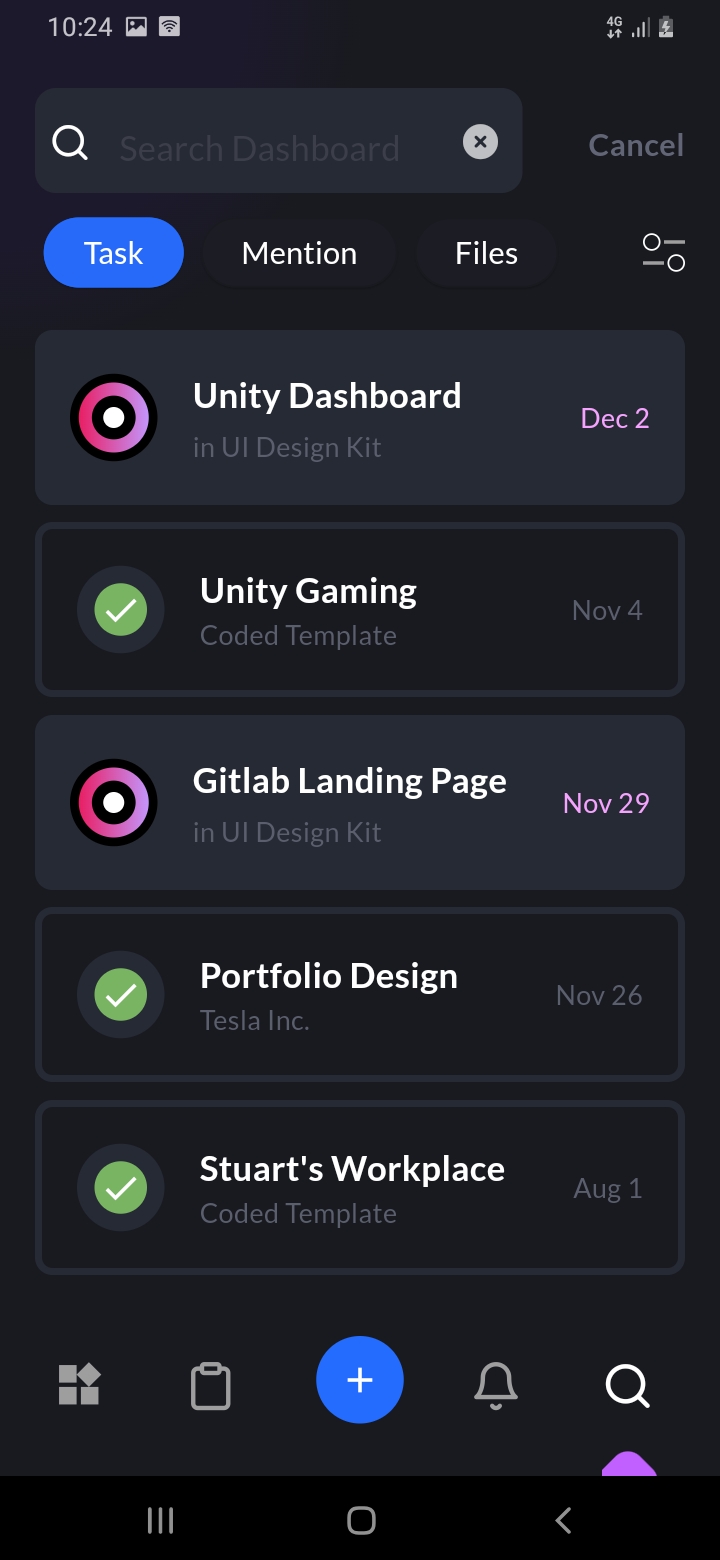Viewport: 720px width, 1560px height.
Task: Open the Portfolio Design task
Action: click(360, 995)
